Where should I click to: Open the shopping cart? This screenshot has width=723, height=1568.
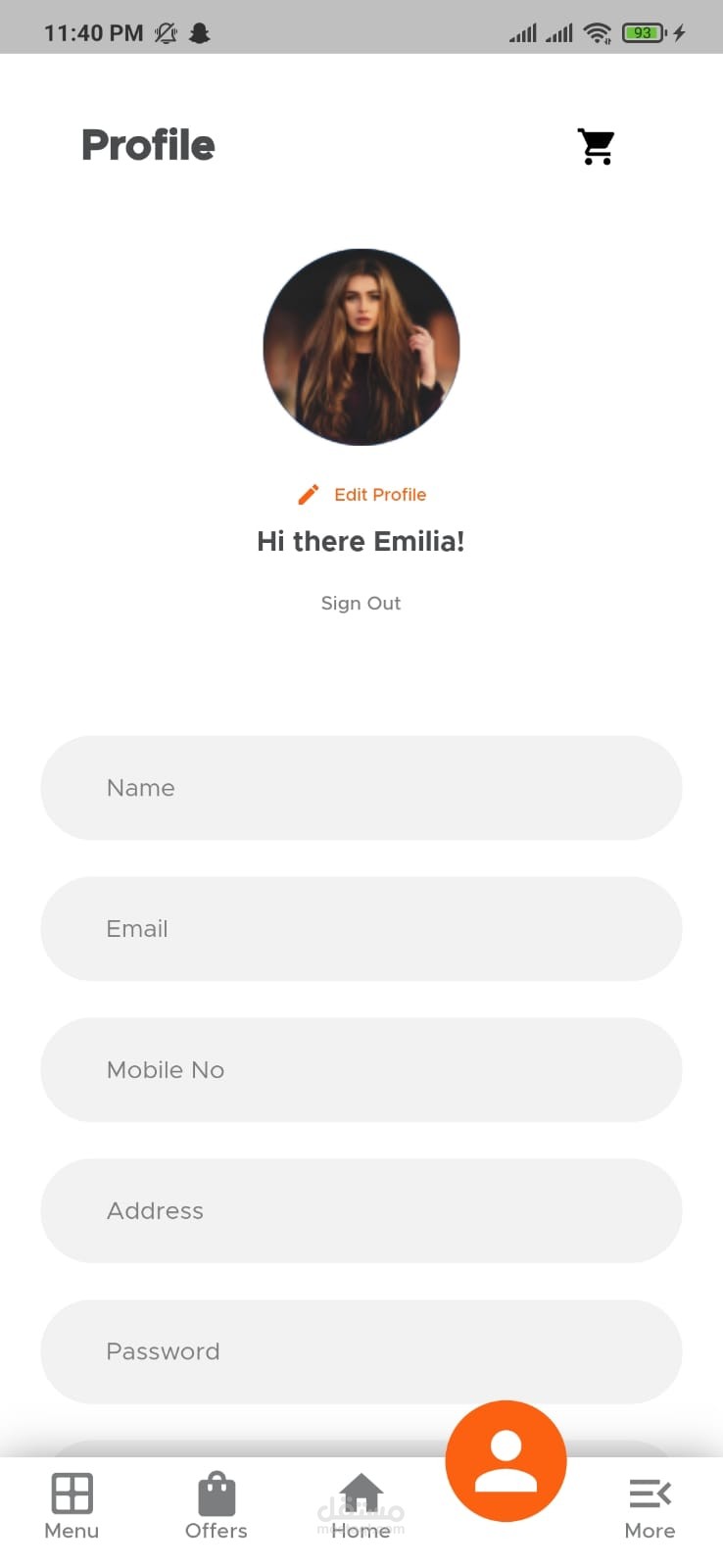[596, 147]
